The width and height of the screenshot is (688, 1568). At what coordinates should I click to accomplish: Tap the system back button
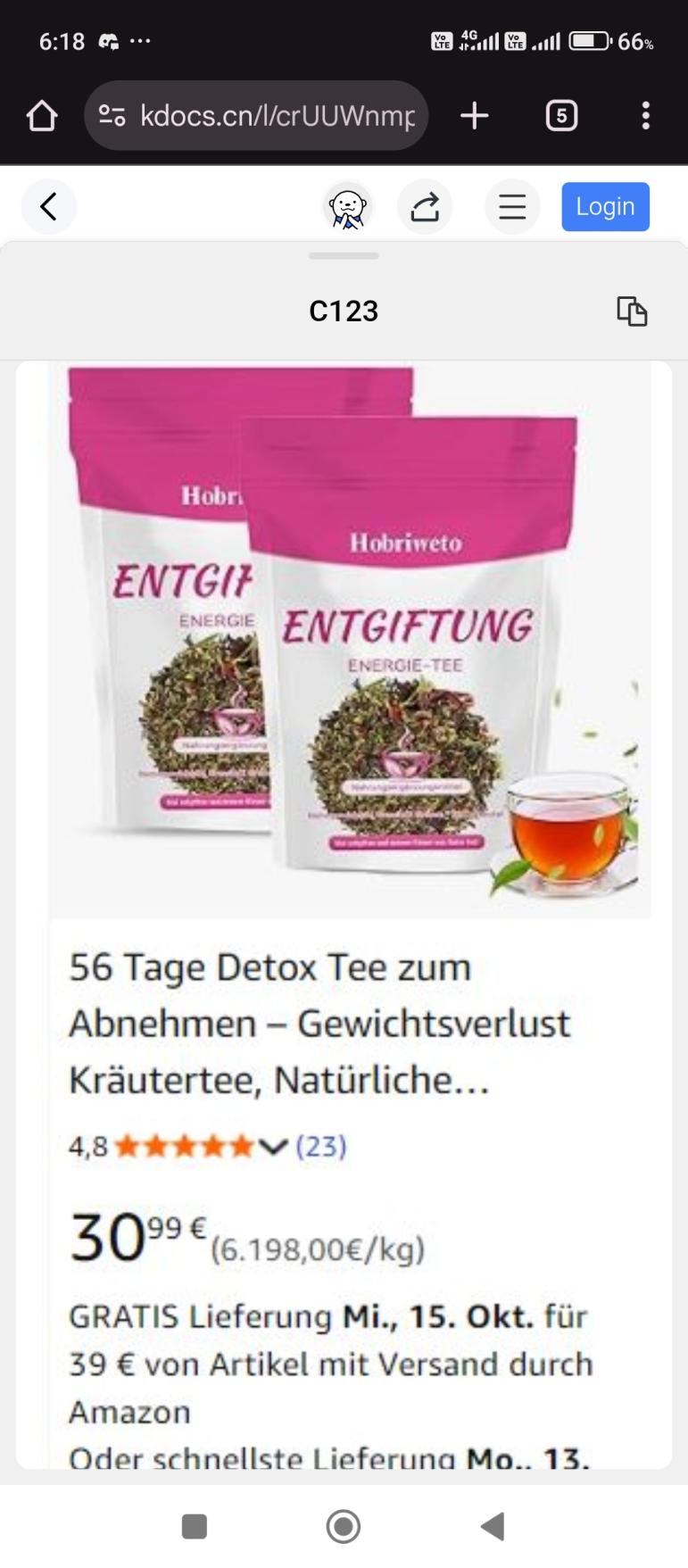tap(493, 1526)
